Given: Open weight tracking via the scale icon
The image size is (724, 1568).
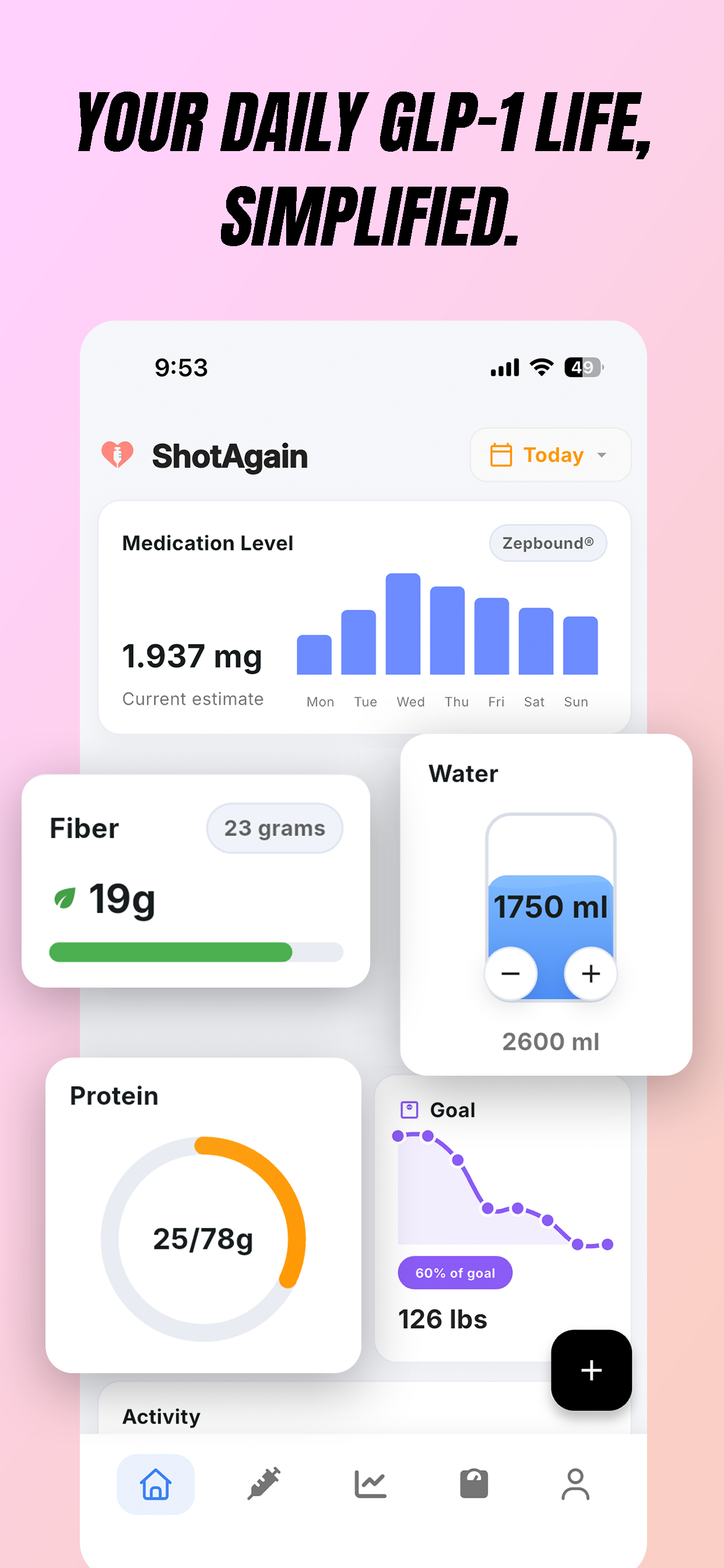Looking at the screenshot, I should pos(473,1483).
